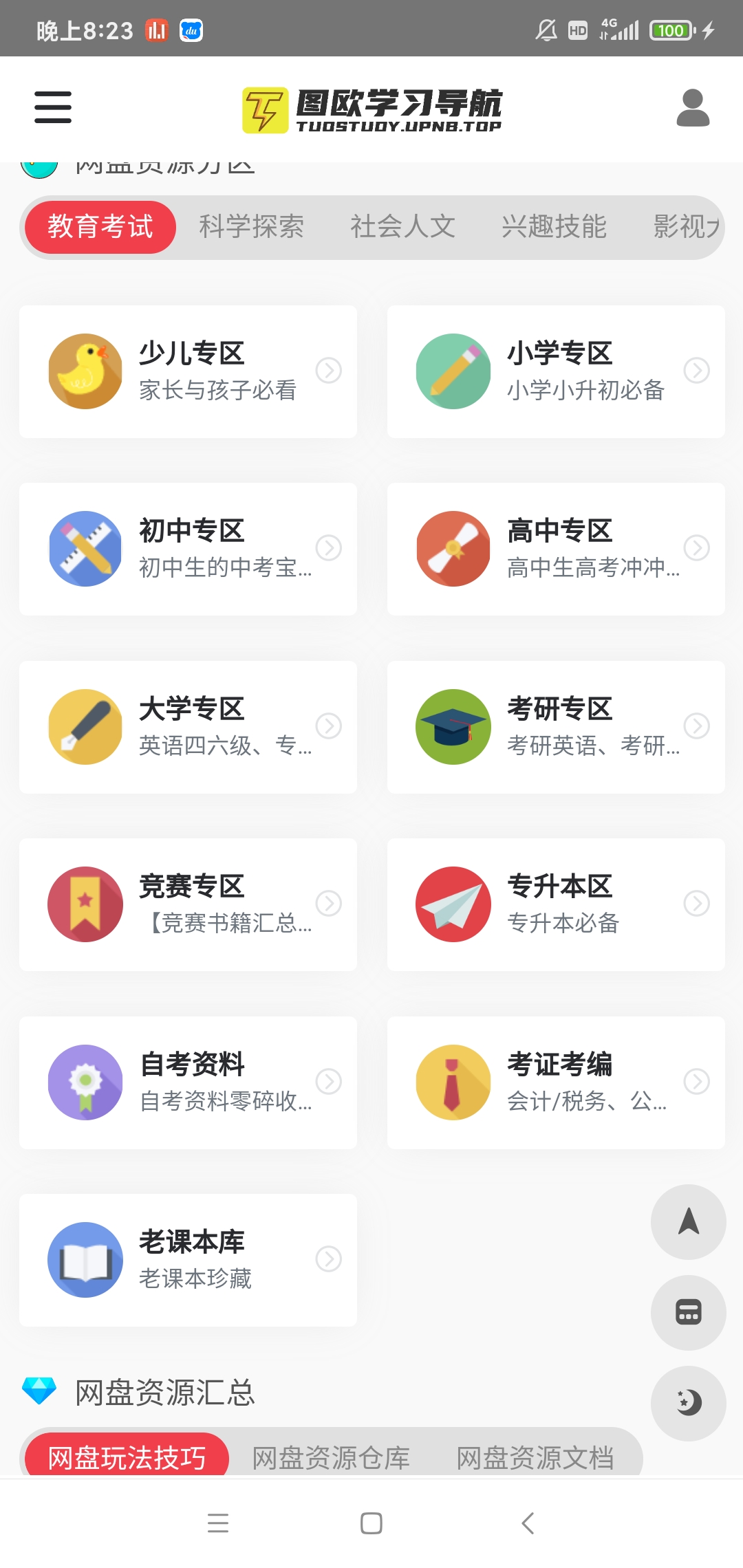
Task: Browse 自考资料 materials
Action: (x=188, y=1082)
